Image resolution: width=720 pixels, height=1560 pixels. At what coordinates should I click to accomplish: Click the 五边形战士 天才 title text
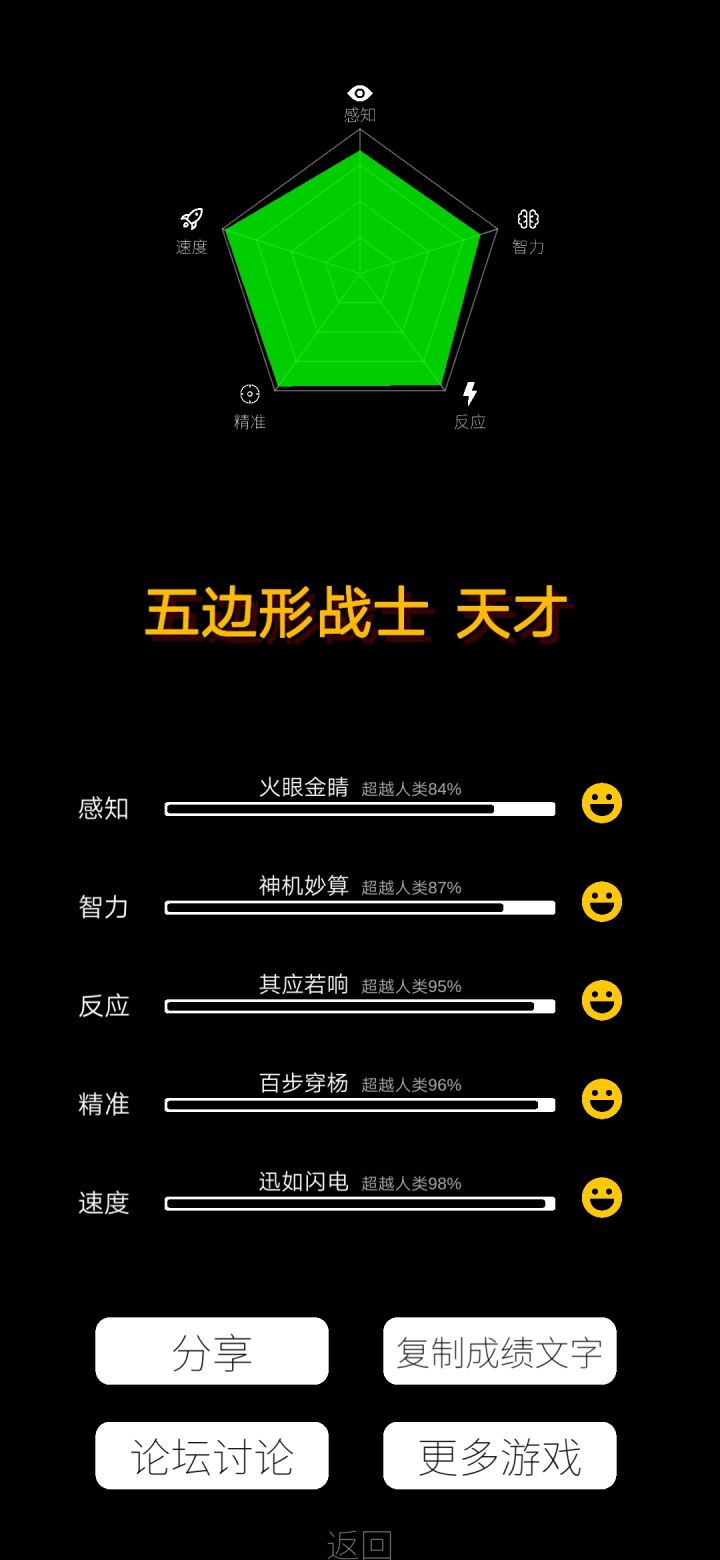click(x=357, y=613)
